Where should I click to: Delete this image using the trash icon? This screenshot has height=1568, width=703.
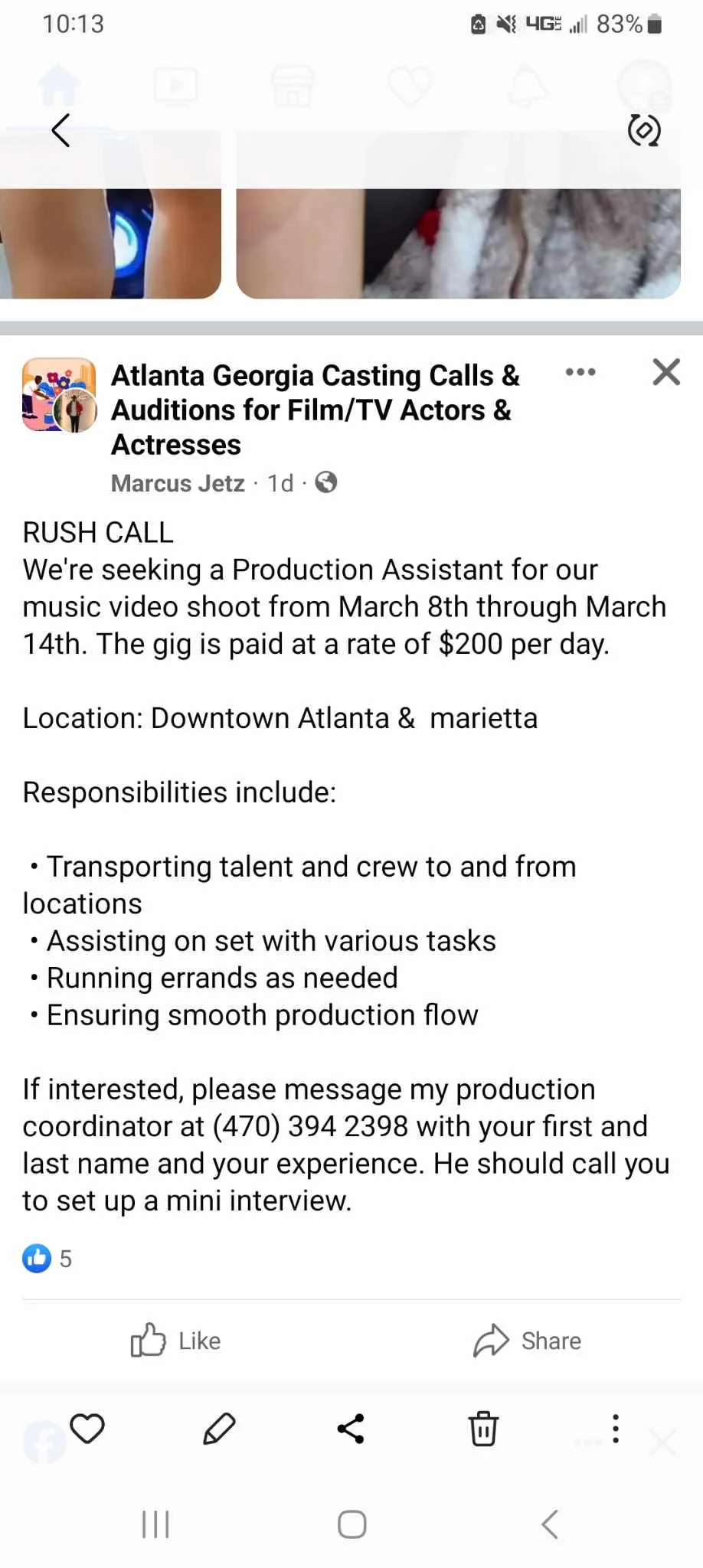coord(483,1429)
